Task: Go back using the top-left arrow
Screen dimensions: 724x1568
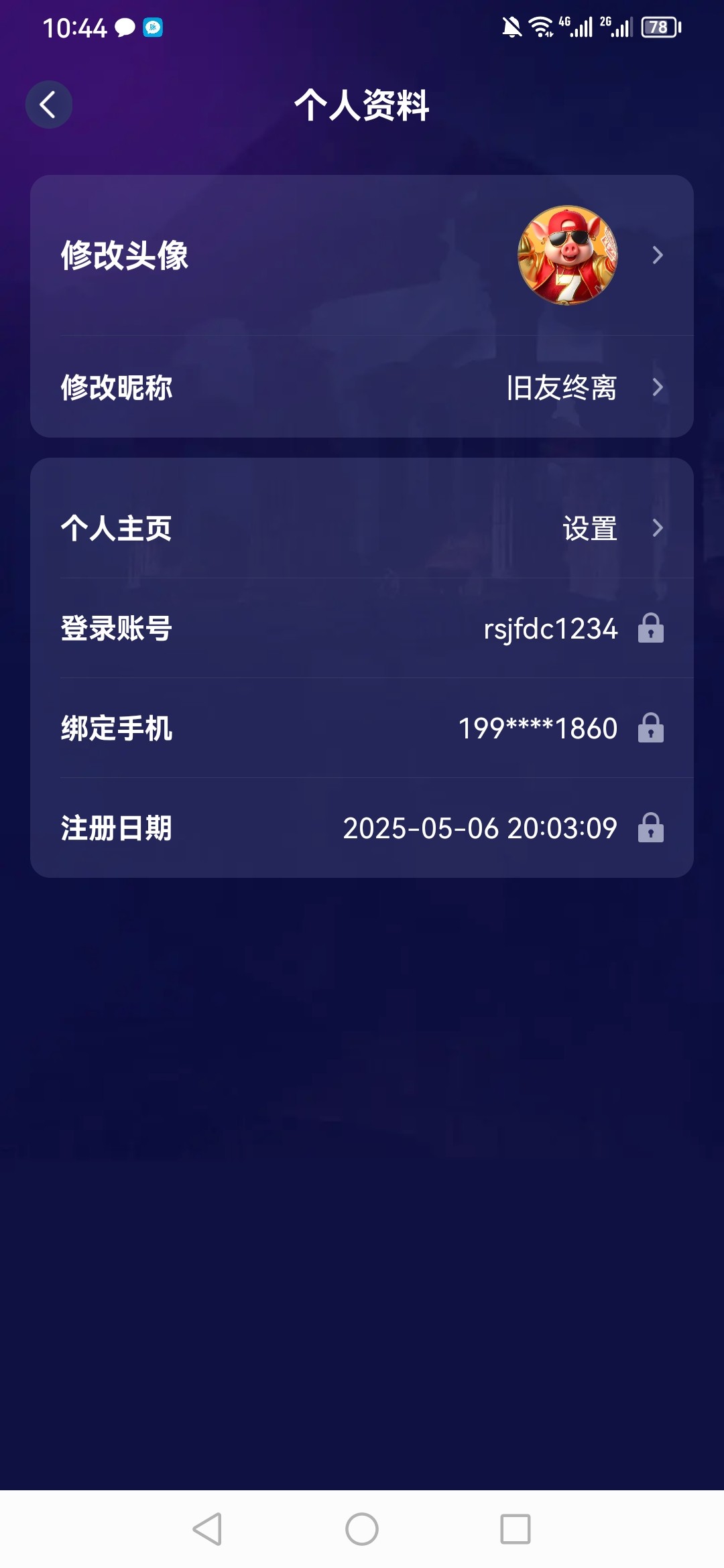Action: click(x=48, y=105)
